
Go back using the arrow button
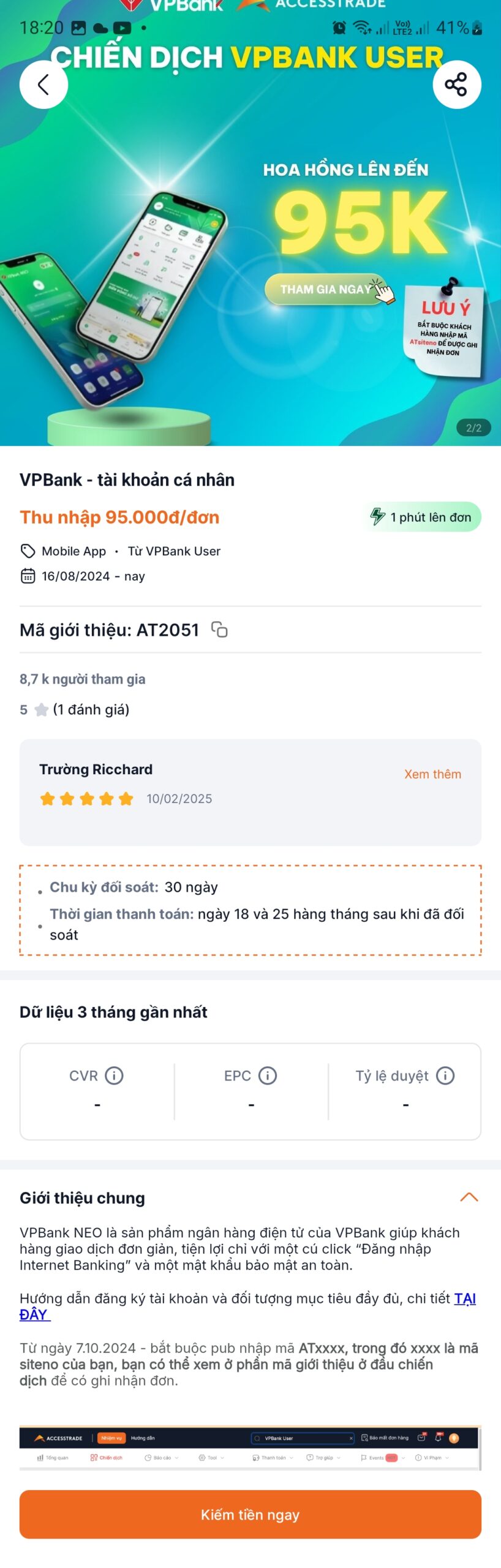[43, 85]
